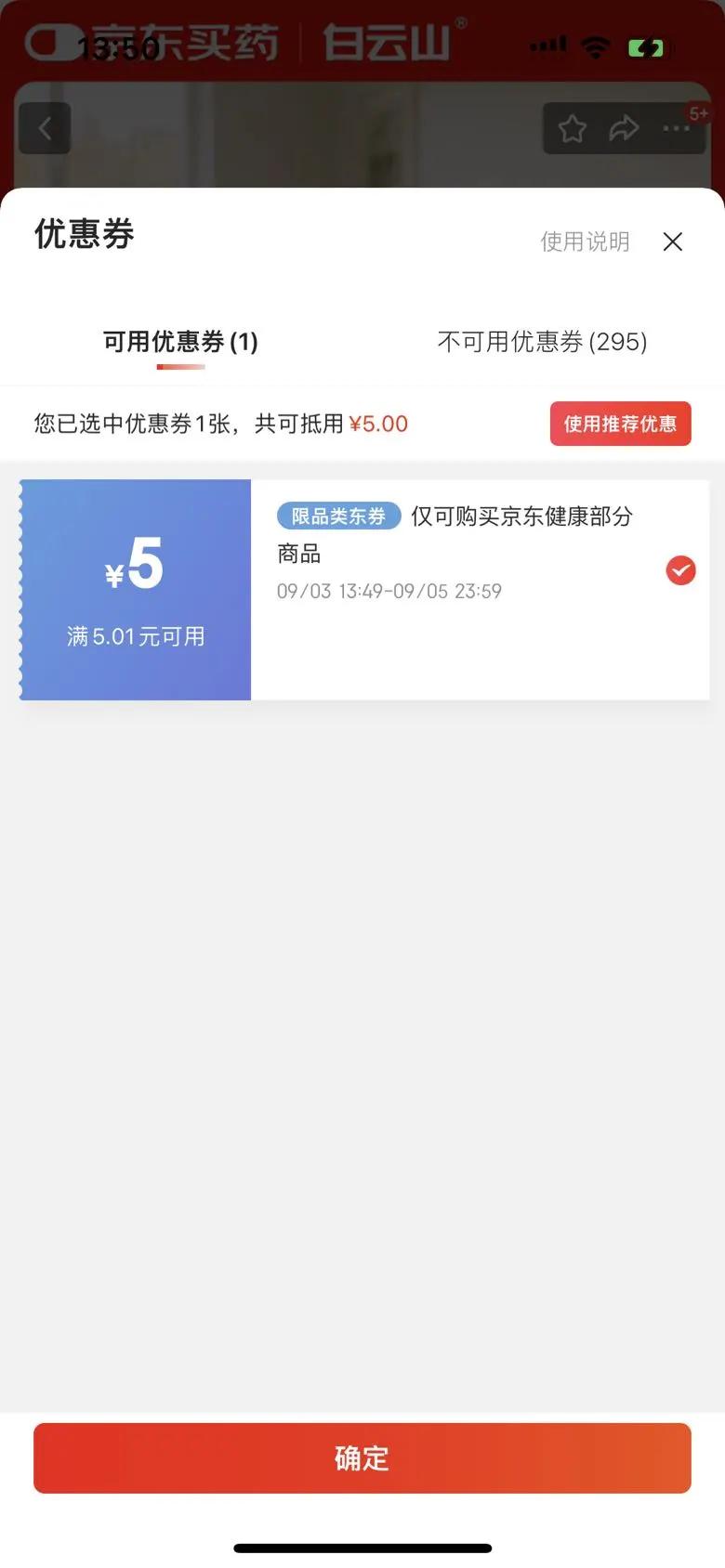Viewport: 725px width, 1568px height.
Task: Switch to the 不可用优惠券 (295) tab
Action: click(x=540, y=342)
